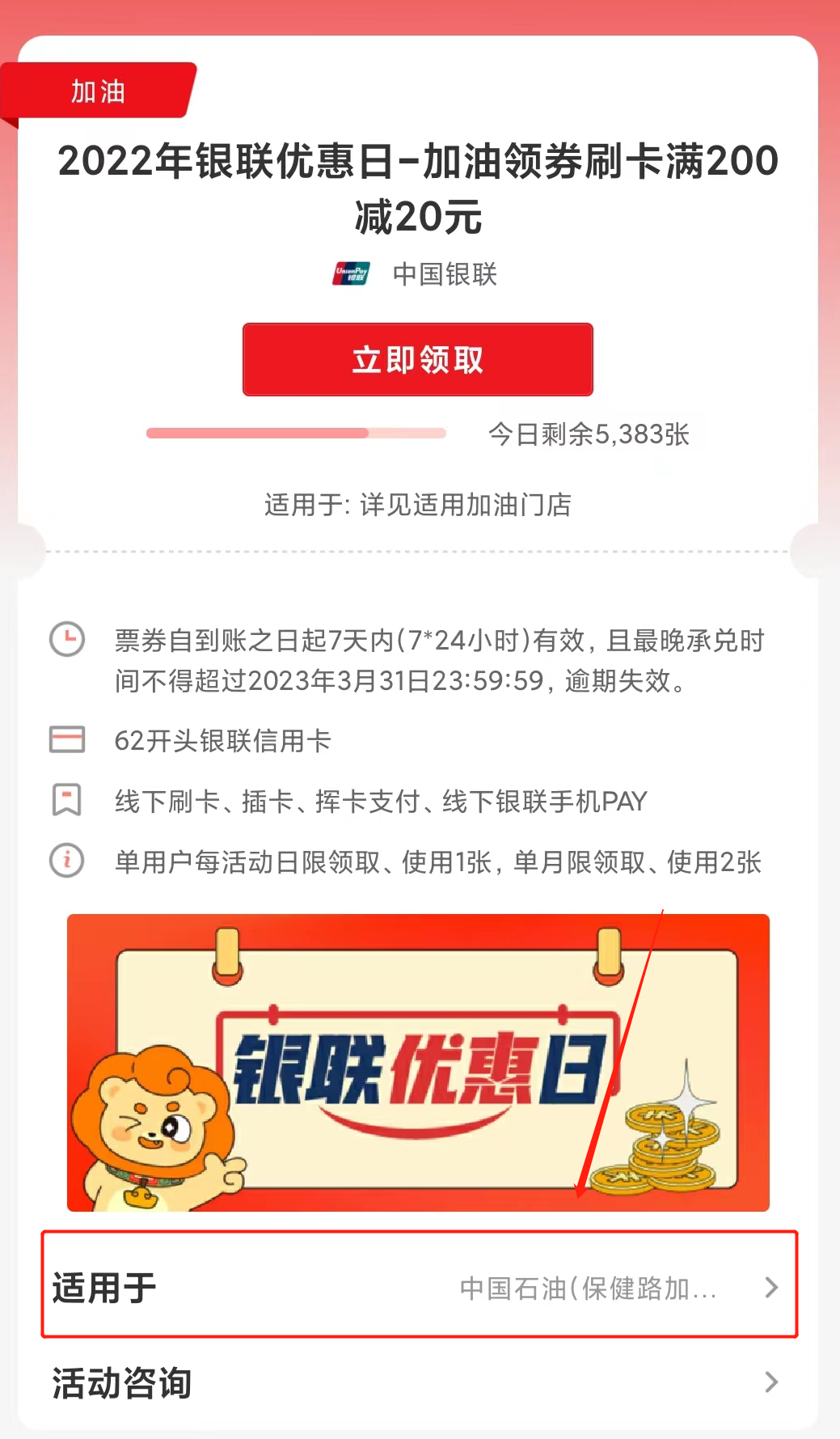Open the 活动咨询 row
Viewport: 840px width, 1439px height.
click(419, 1382)
